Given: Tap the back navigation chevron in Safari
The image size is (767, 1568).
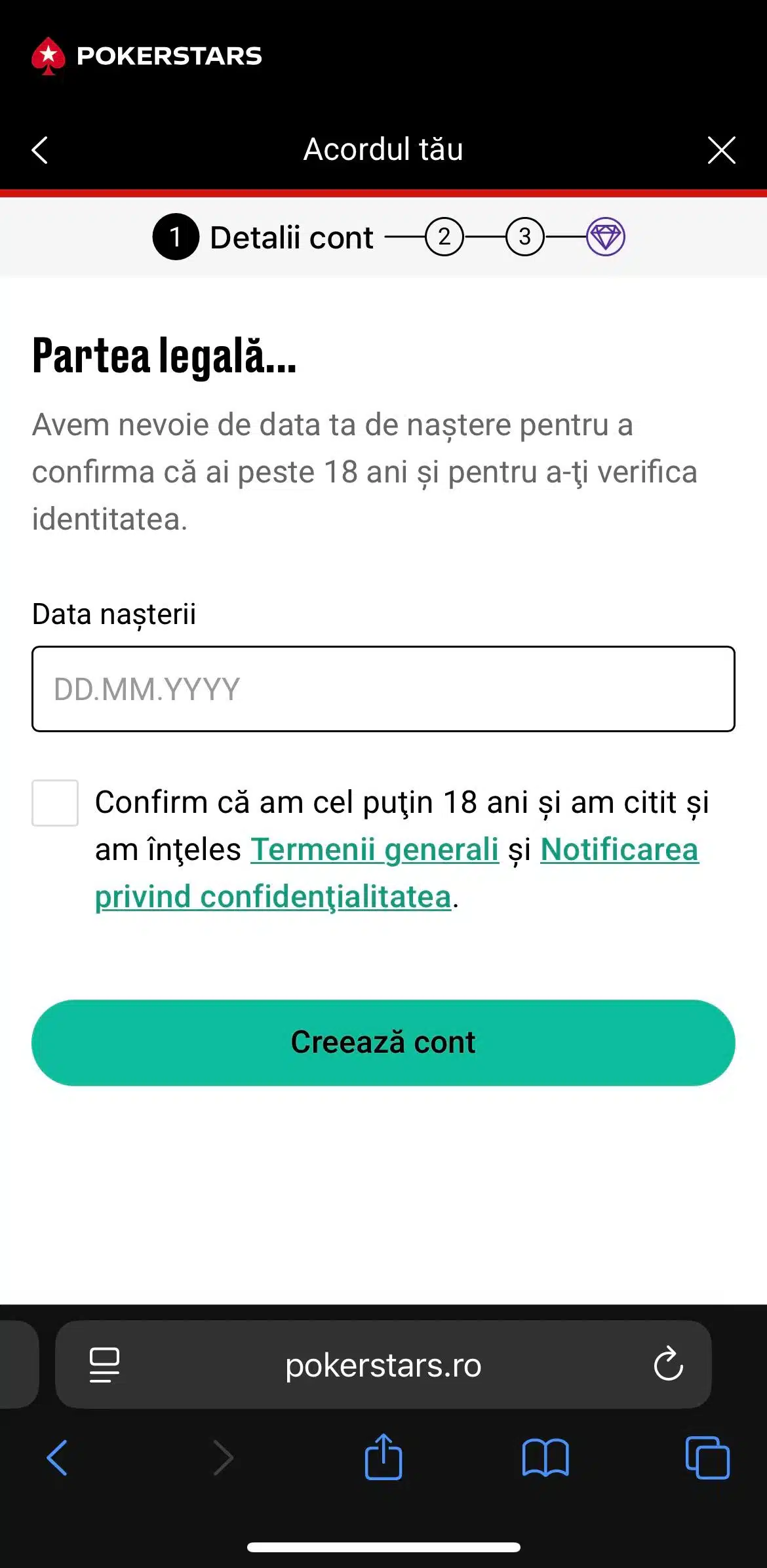Looking at the screenshot, I should point(58,1458).
